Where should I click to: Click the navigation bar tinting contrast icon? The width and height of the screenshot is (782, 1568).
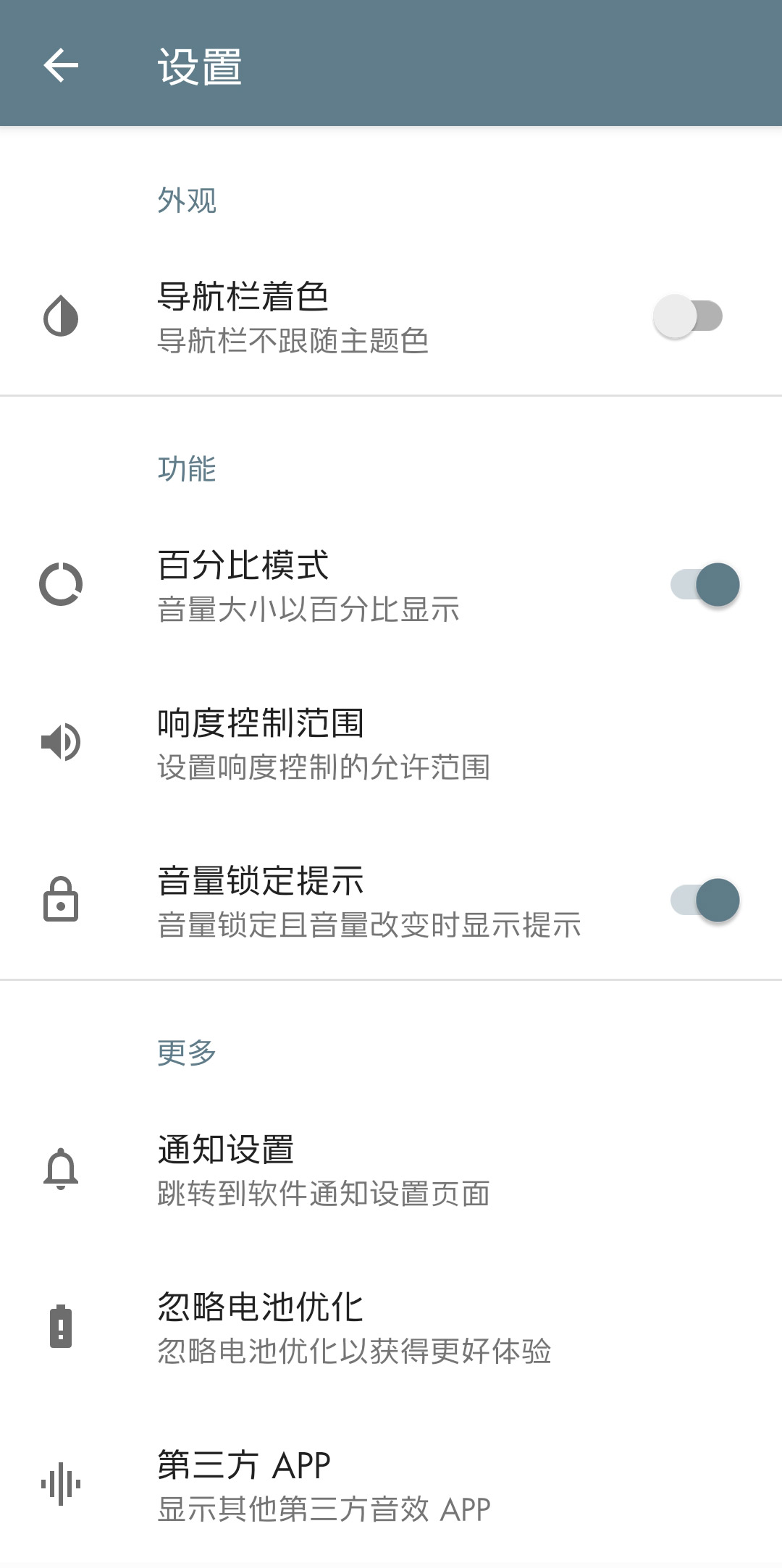tap(62, 316)
